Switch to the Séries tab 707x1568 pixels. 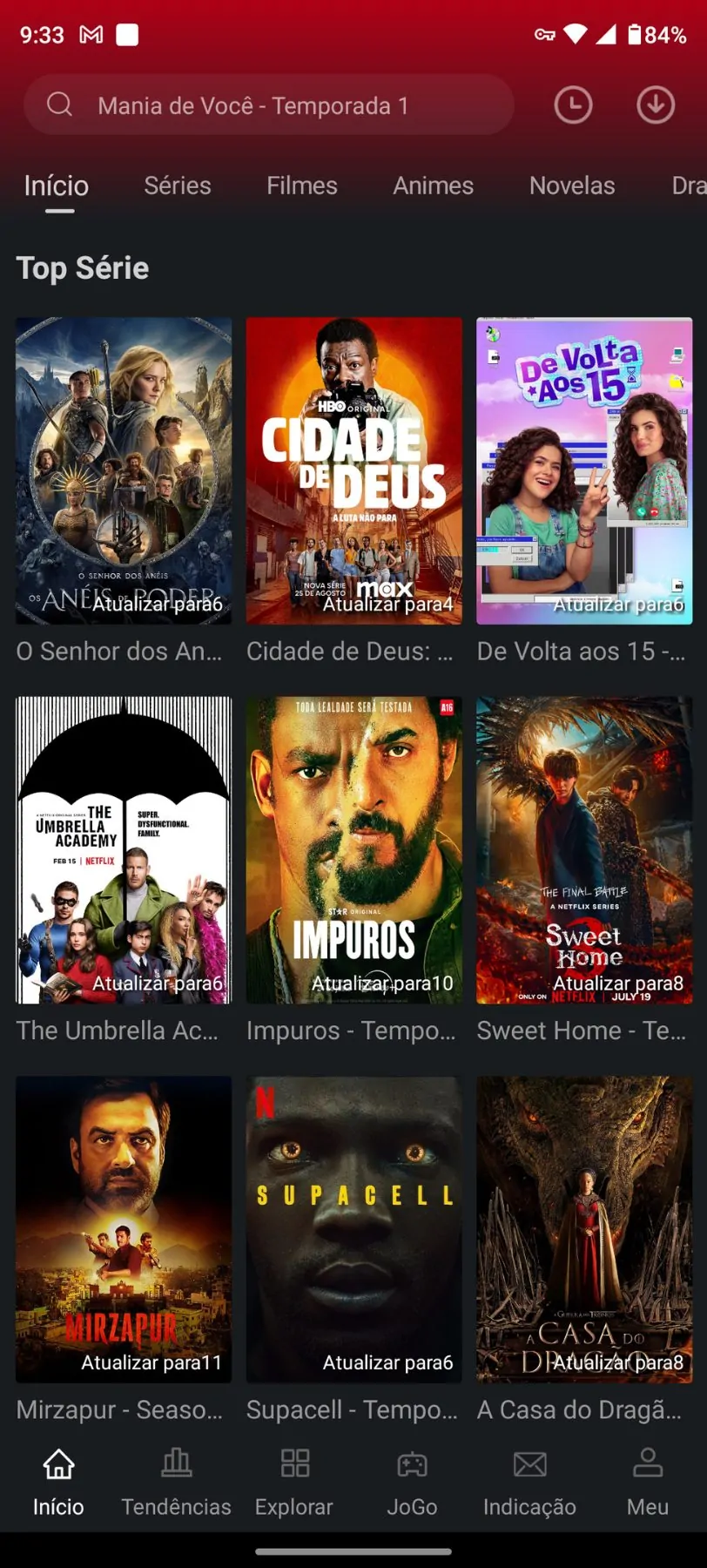177,185
